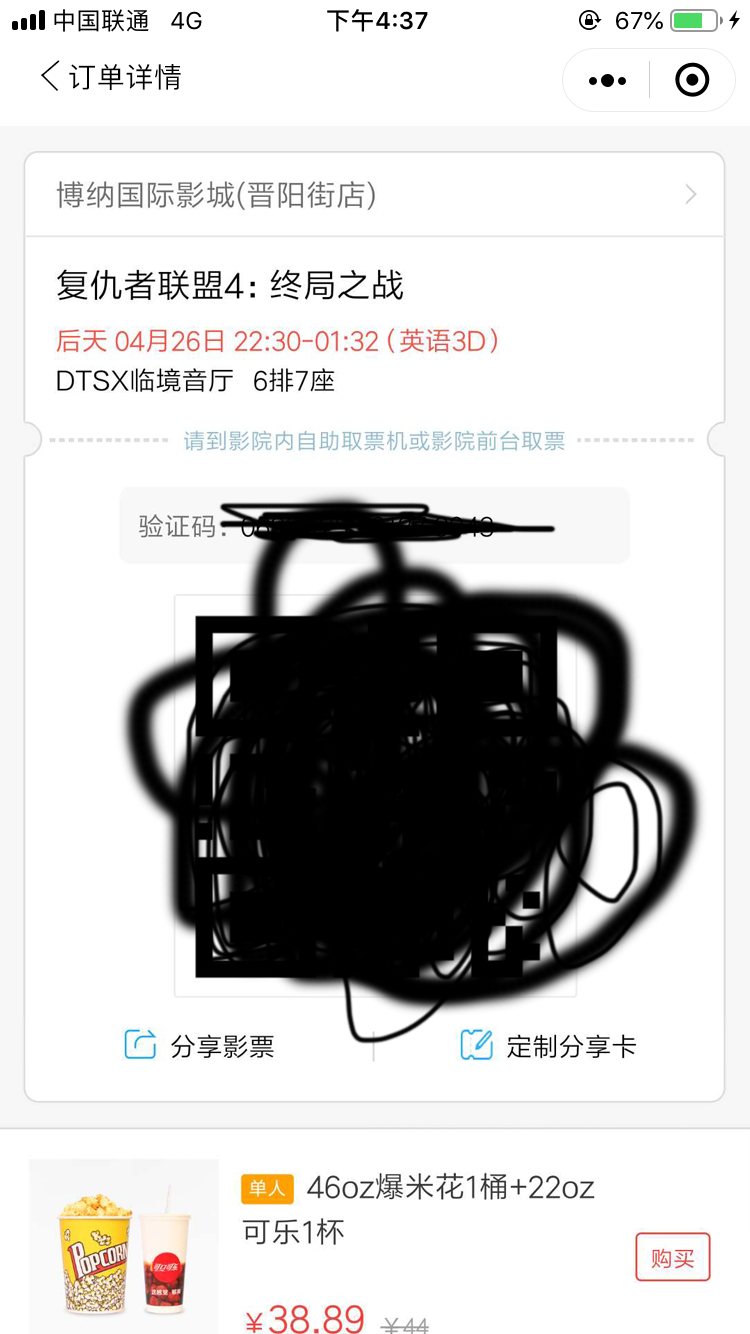Open 博纳国际影城(晋阳街店) cinema details
750x1334 pixels.
pyautogui.click(x=374, y=195)
